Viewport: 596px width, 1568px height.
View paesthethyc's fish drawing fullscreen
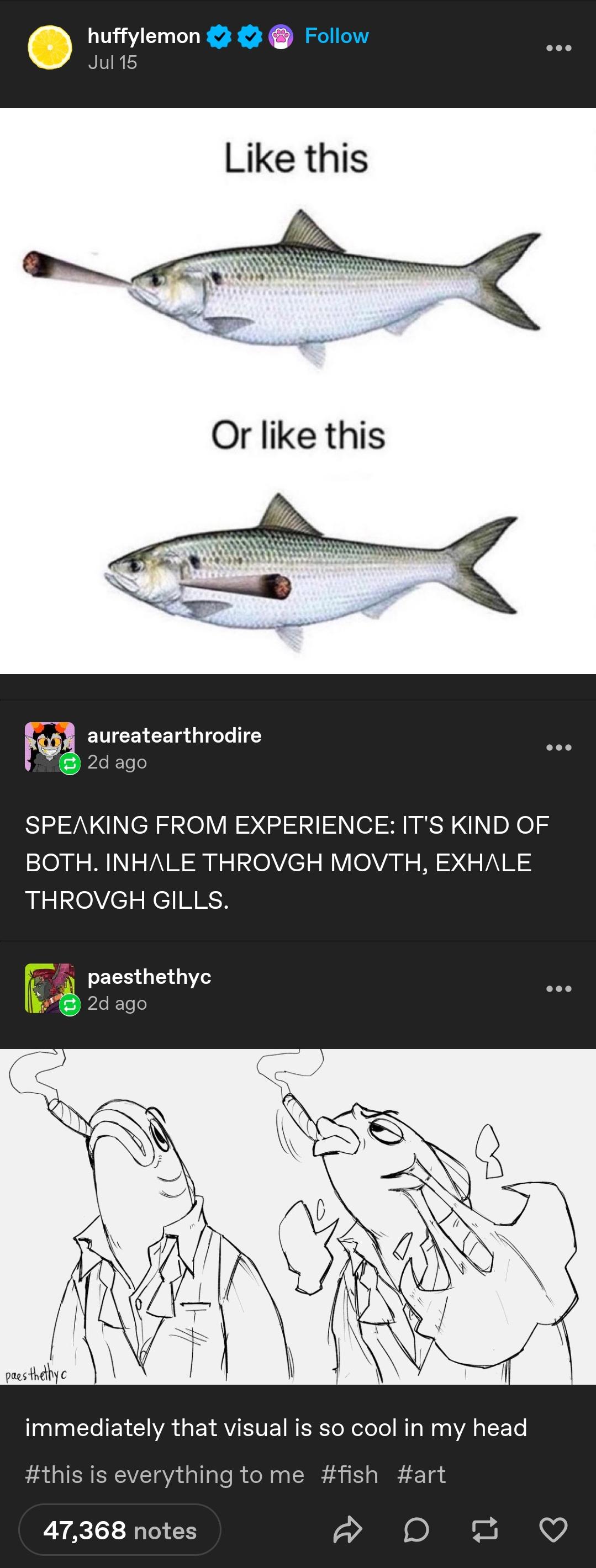[x=298, y=1216]
